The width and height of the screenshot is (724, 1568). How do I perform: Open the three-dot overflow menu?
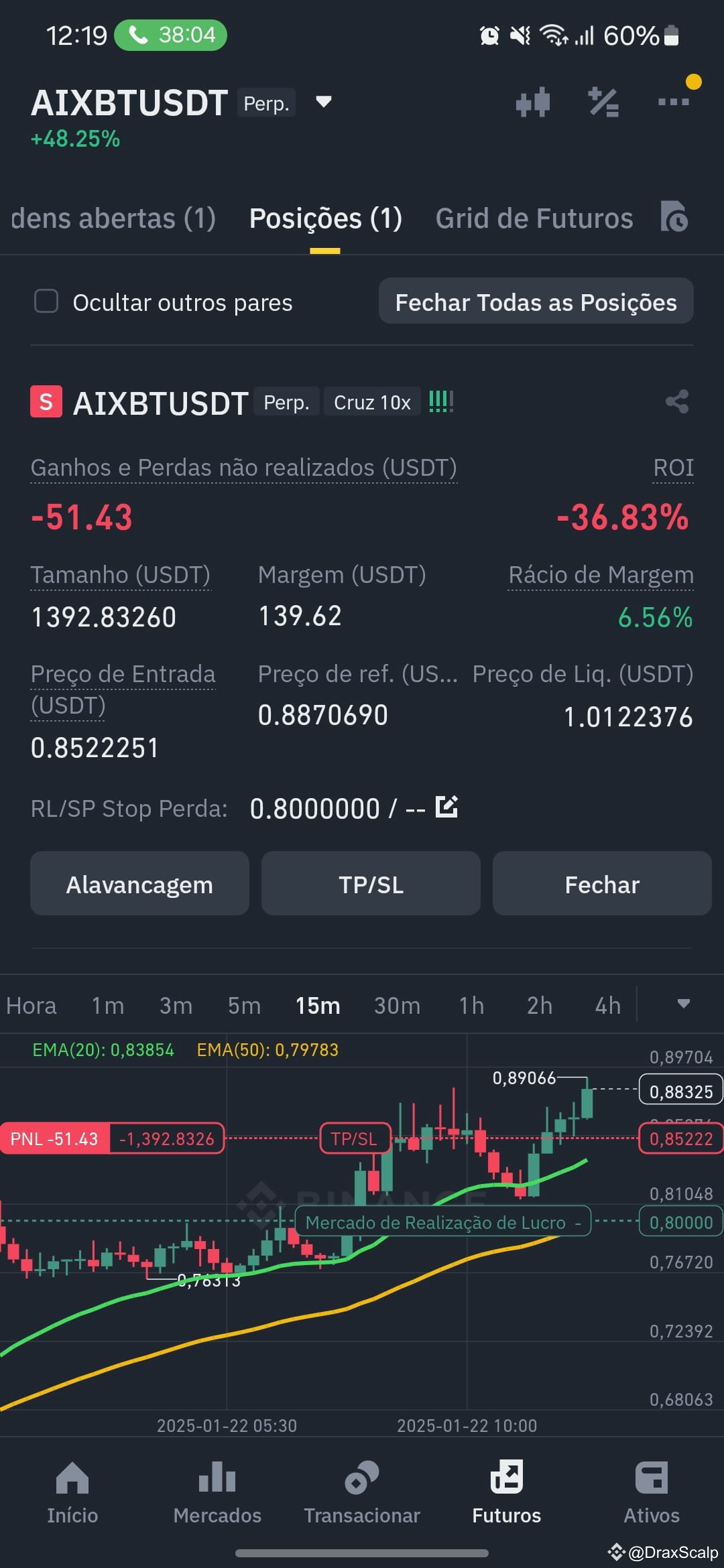click(x=674, y=102)
